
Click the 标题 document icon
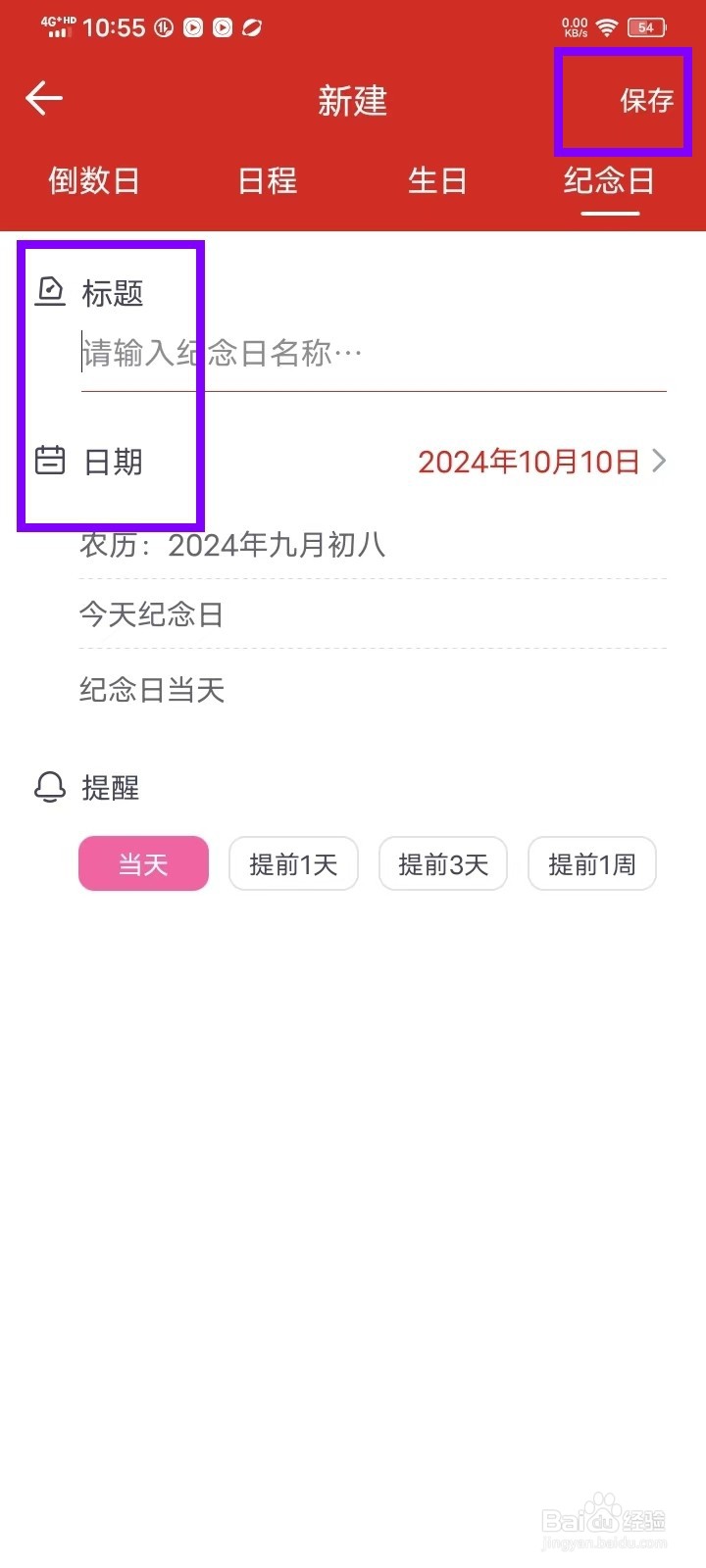click(47, 291)
